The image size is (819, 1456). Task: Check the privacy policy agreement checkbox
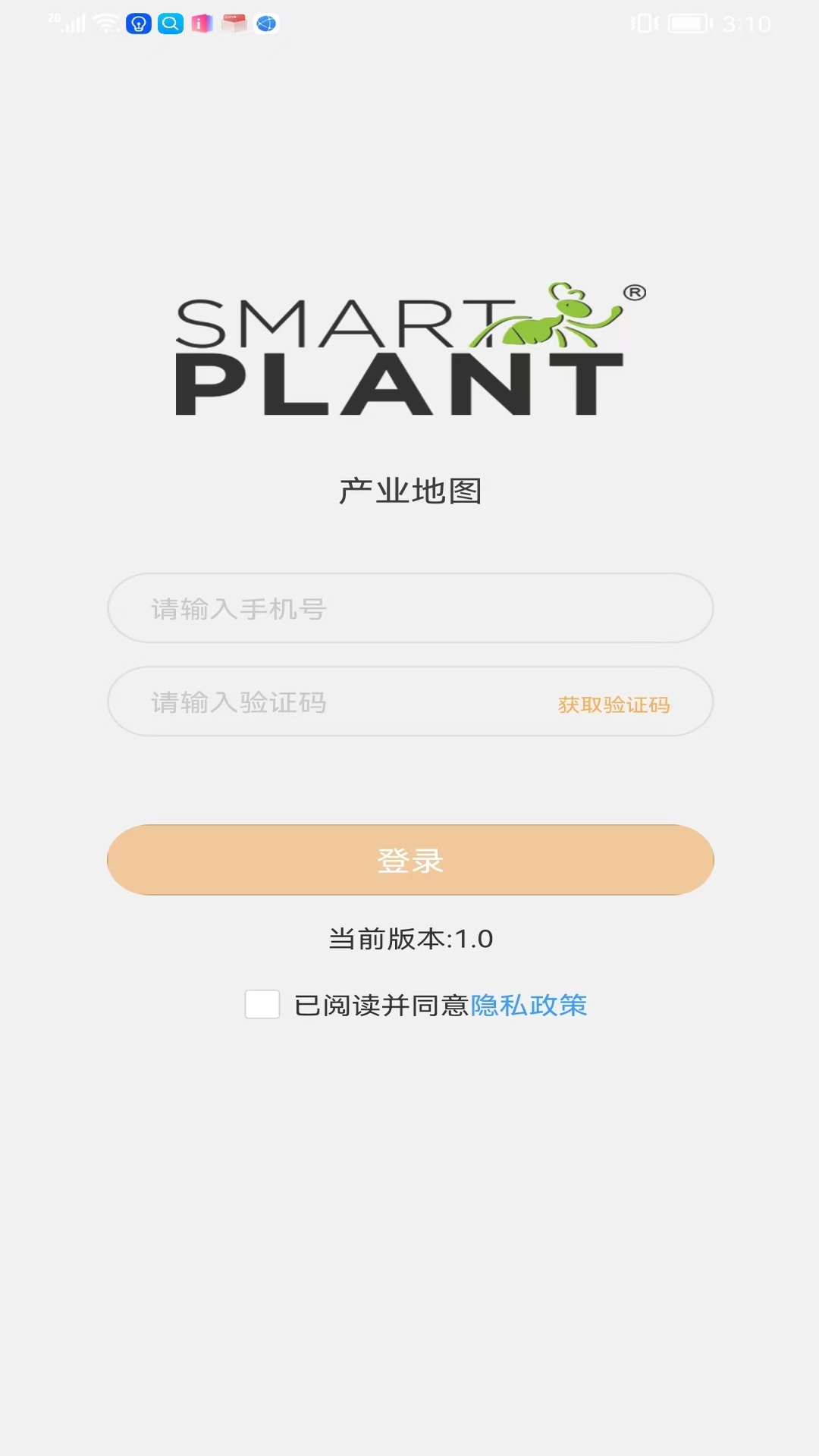click(x=262, y=1005)
